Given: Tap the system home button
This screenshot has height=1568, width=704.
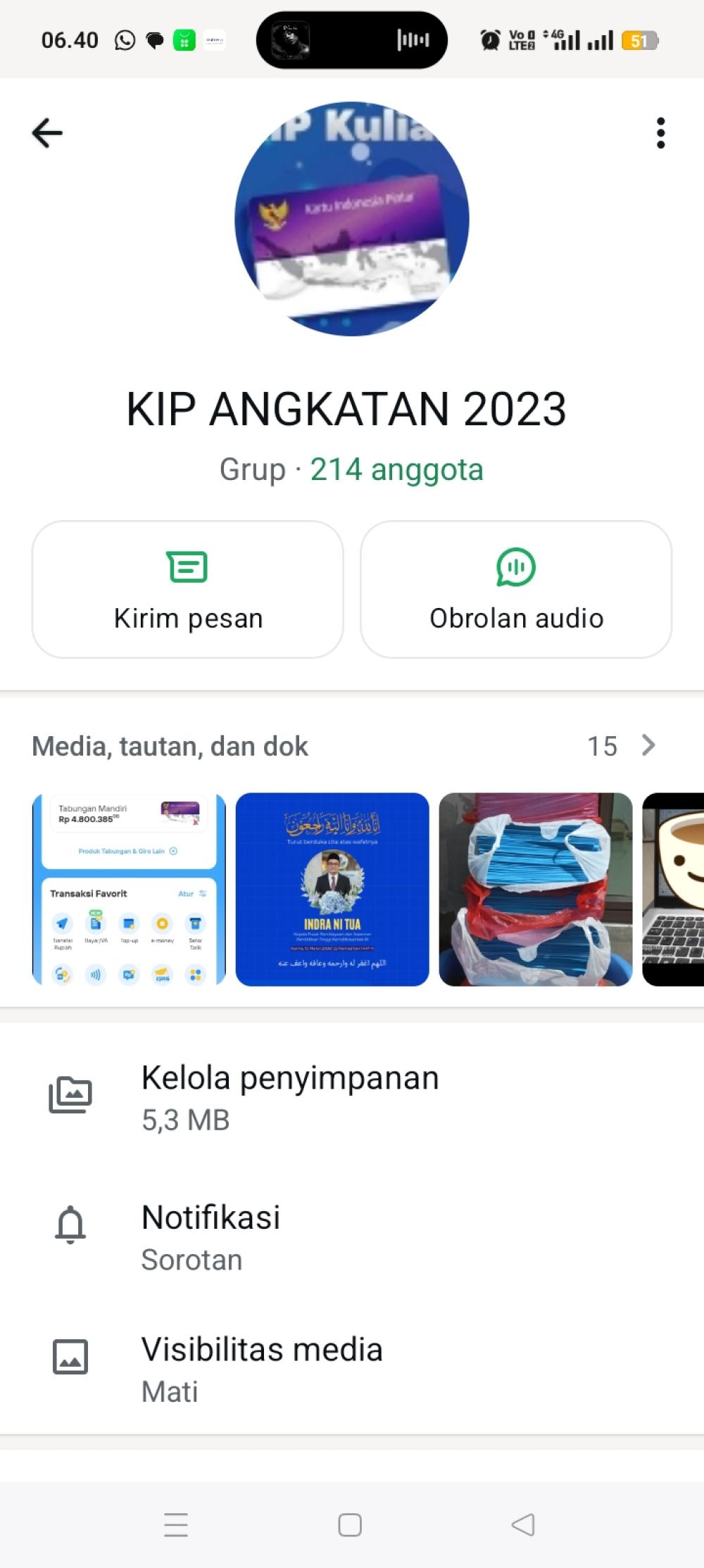Looking at the screenshot, I should [350, 1524].
